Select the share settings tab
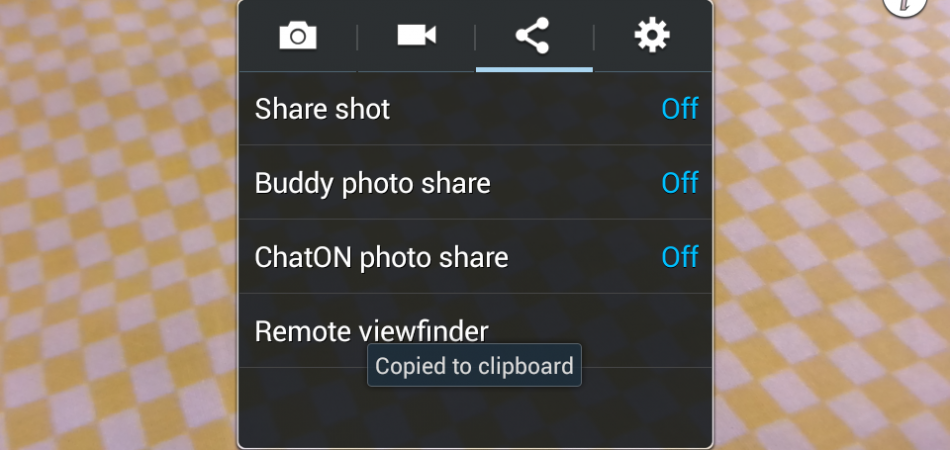The image size is (950, 450). pos(533,37)
